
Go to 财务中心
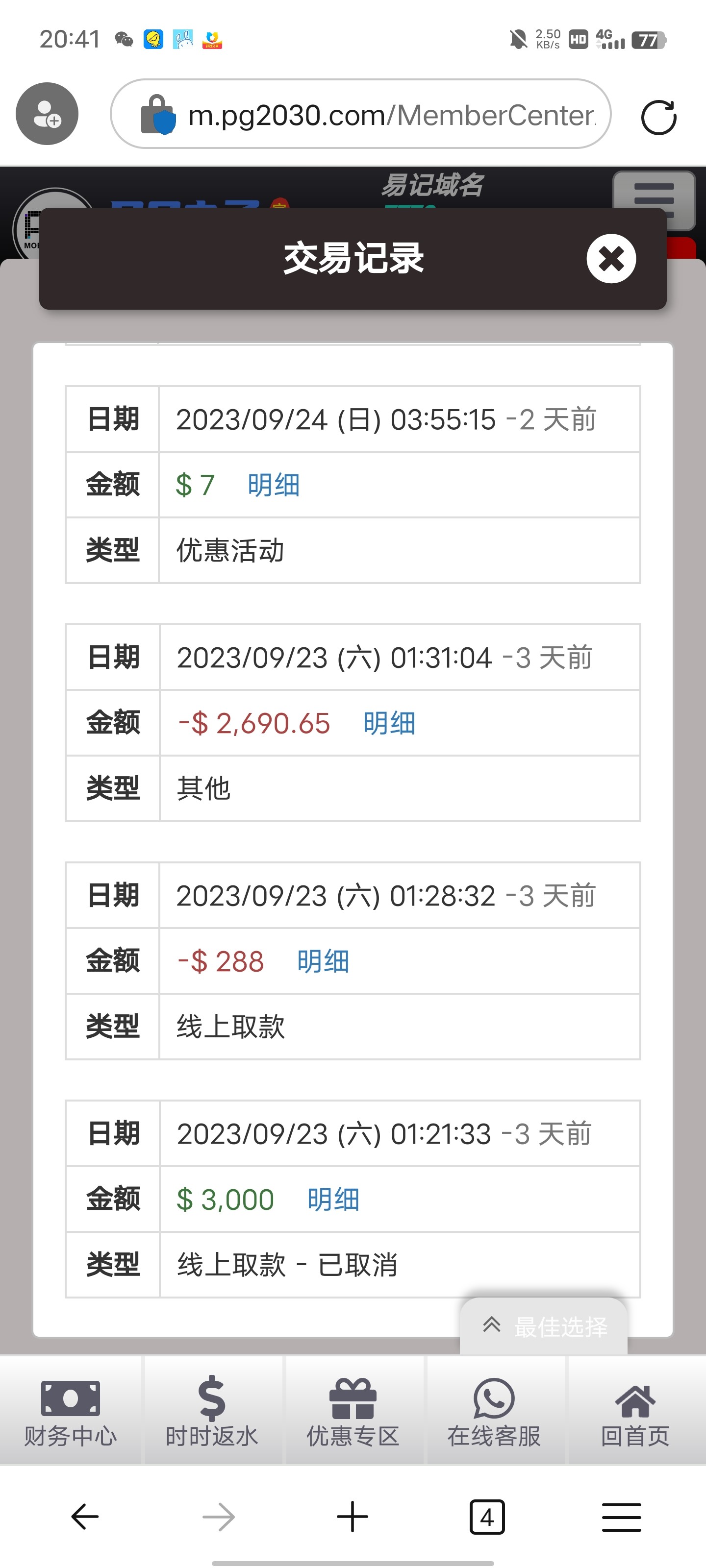tap(70, 1411)
